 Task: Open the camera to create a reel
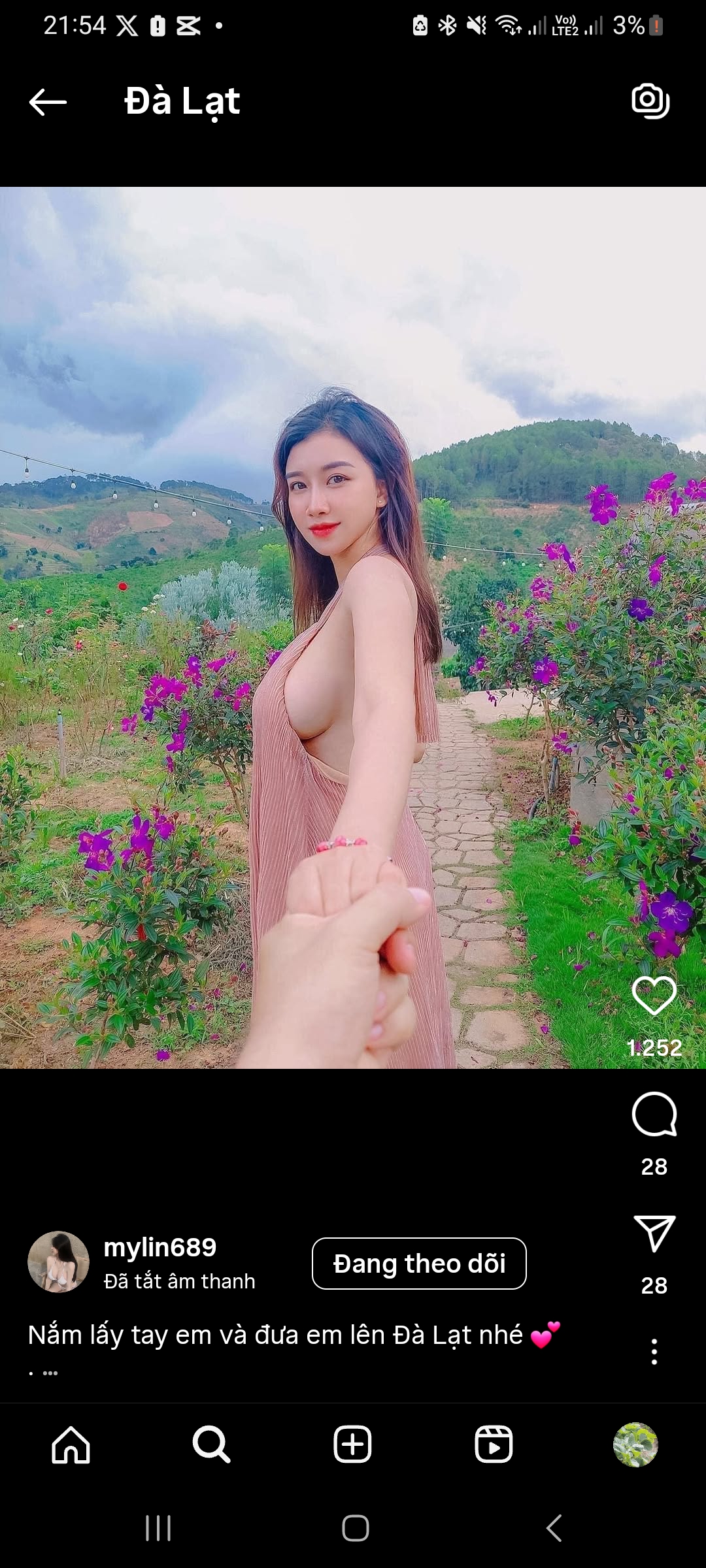(x=650, y=101)
